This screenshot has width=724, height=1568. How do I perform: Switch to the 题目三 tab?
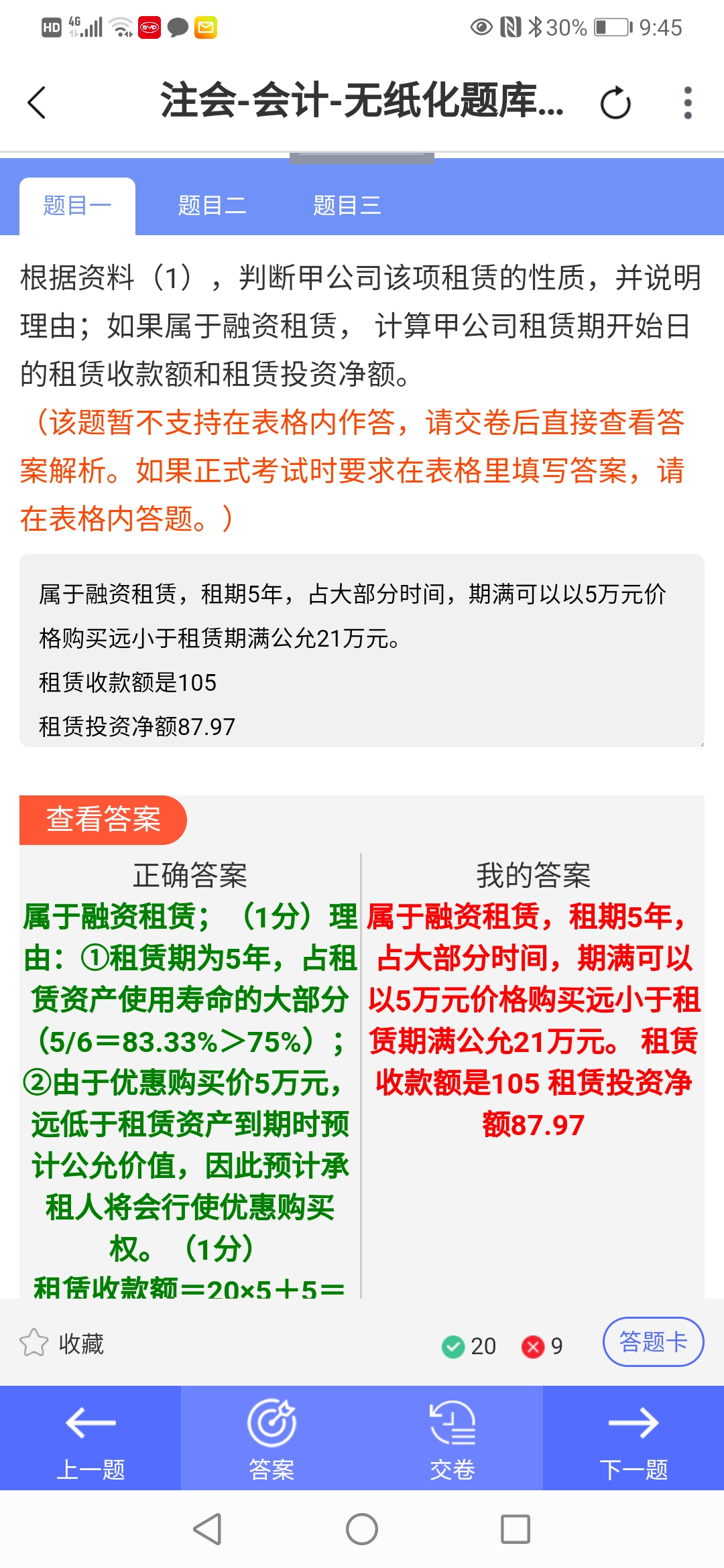pos(347,206)
